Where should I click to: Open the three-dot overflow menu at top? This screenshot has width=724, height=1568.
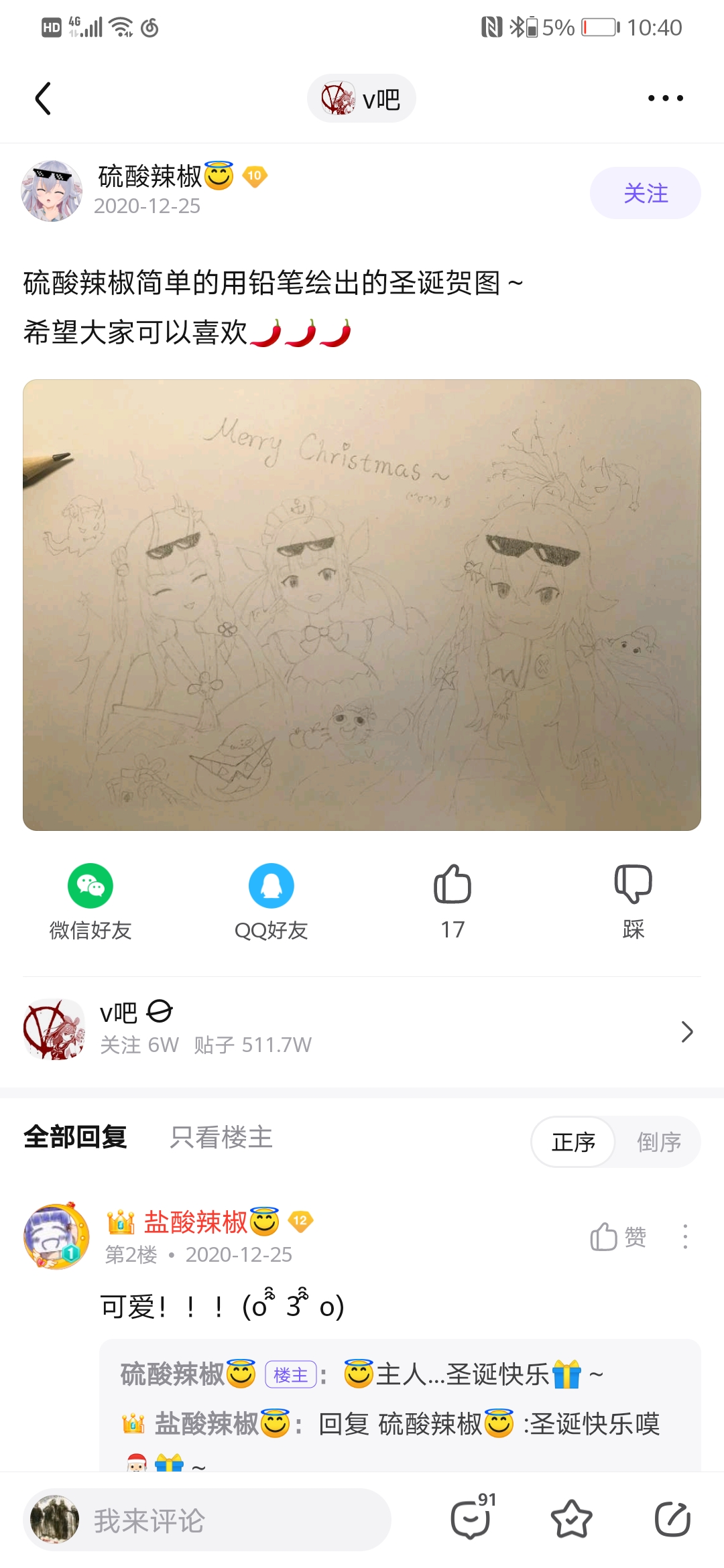[665, 99]
